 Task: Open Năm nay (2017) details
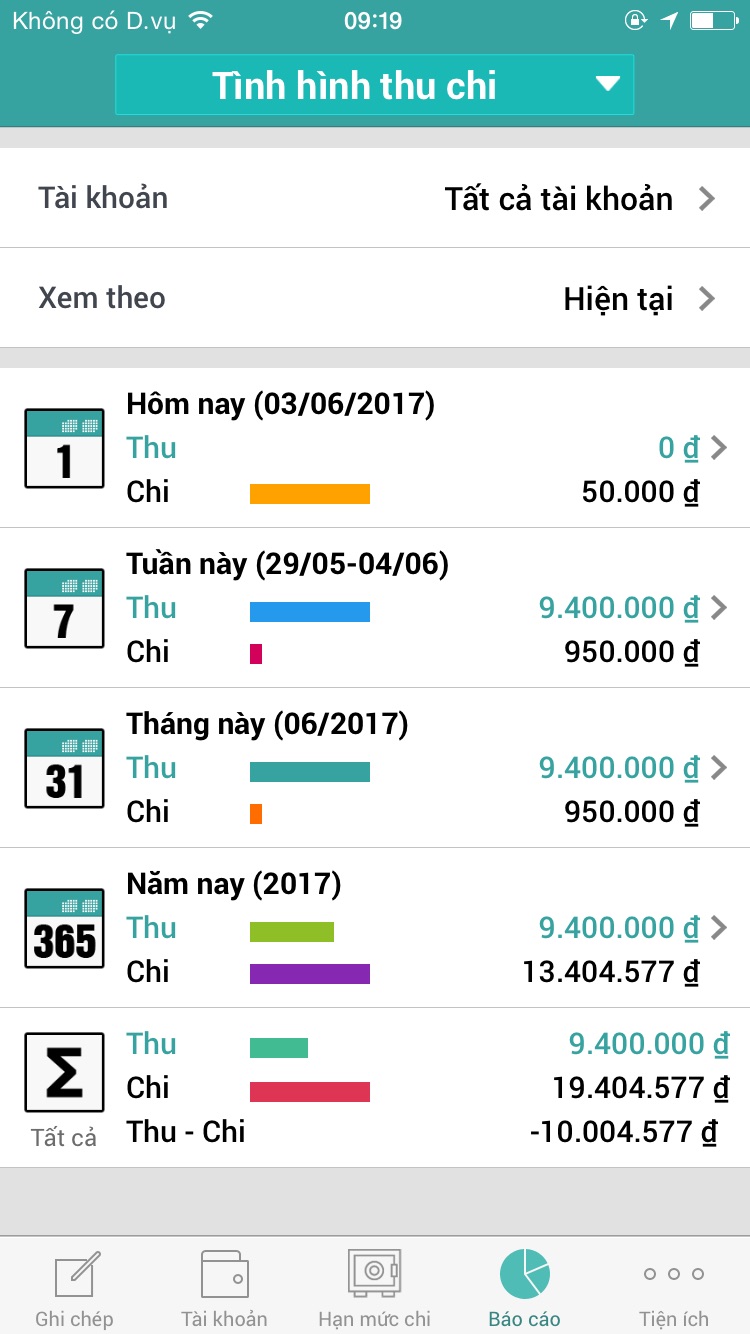point(375,928)
